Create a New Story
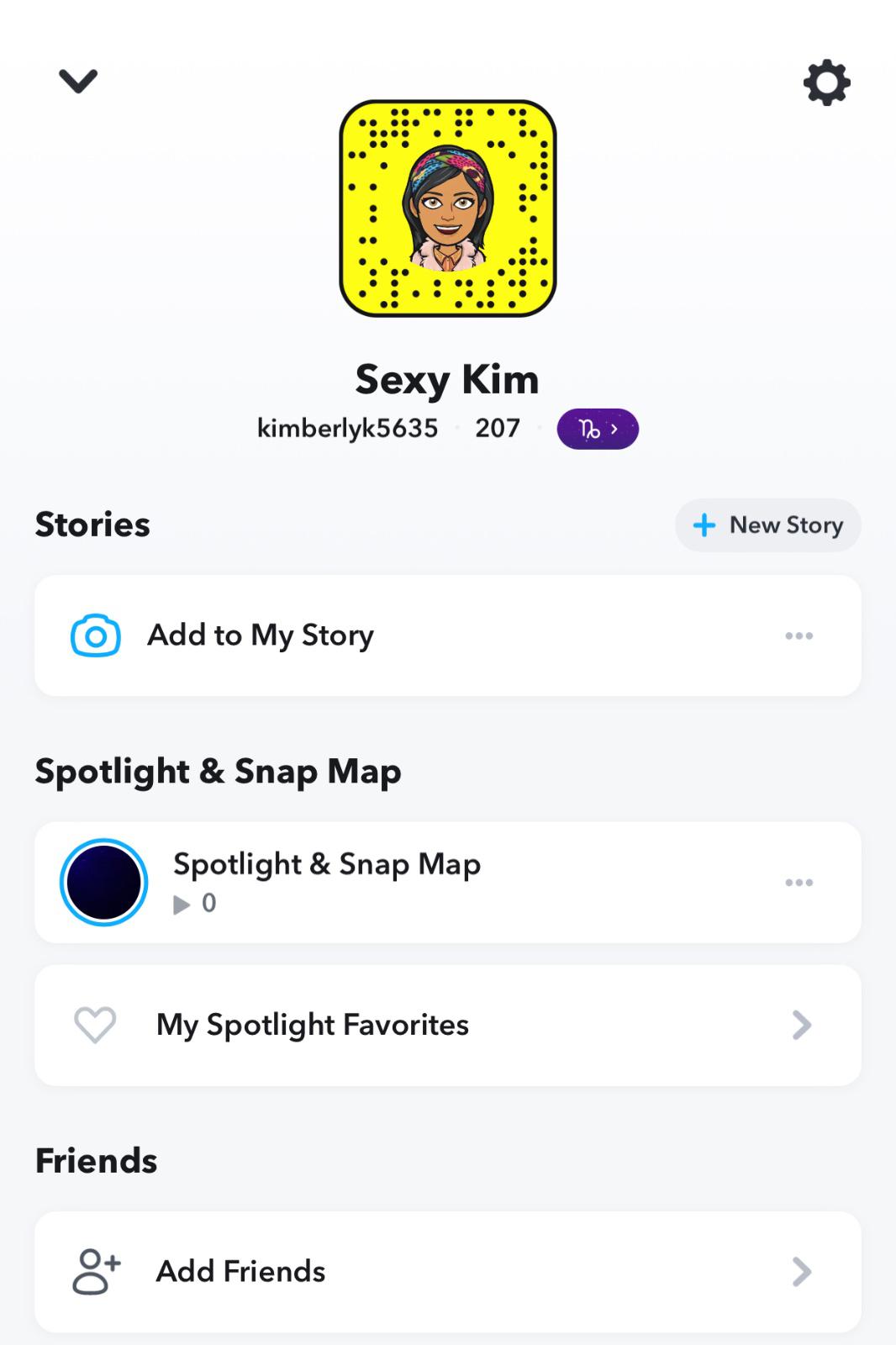 (767, 525)
